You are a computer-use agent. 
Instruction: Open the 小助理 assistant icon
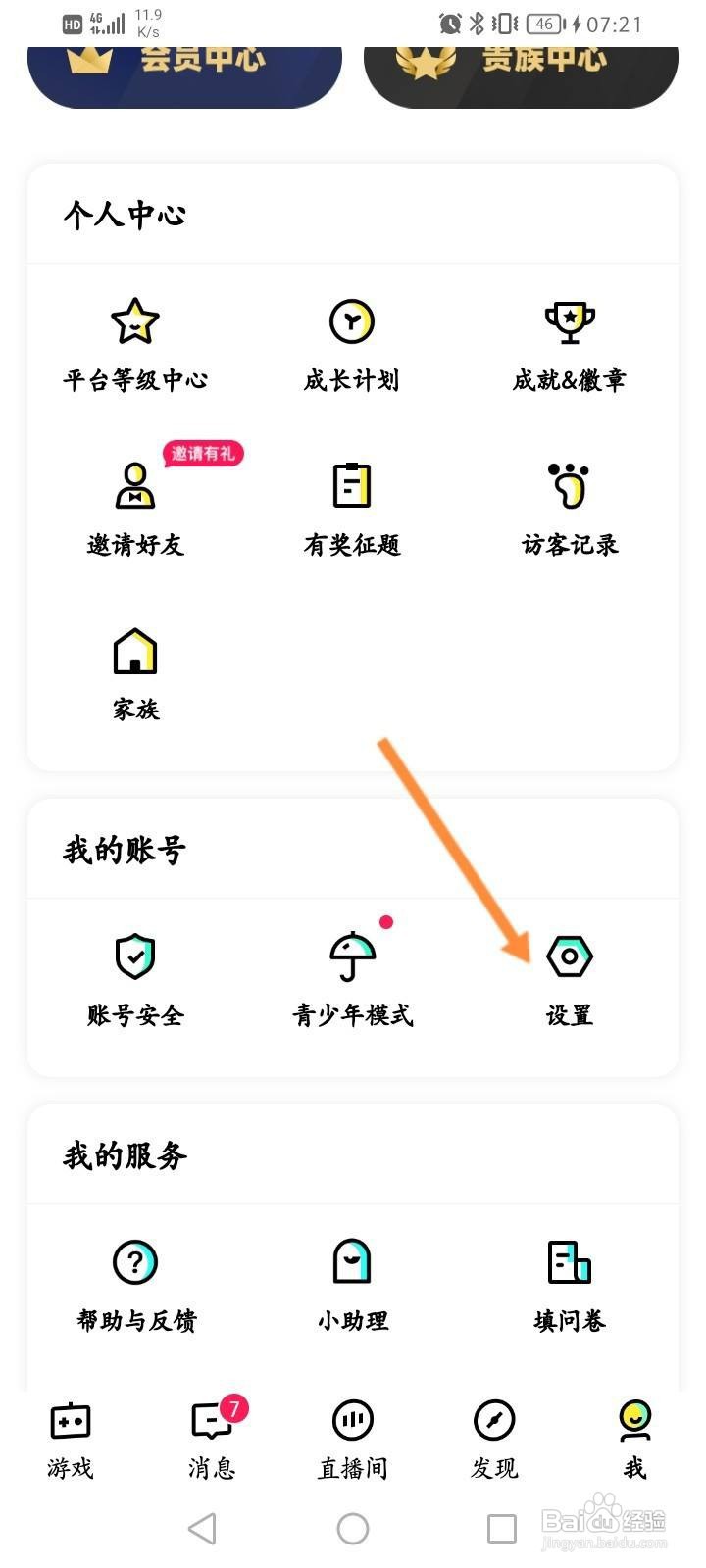click(353, 1263)
